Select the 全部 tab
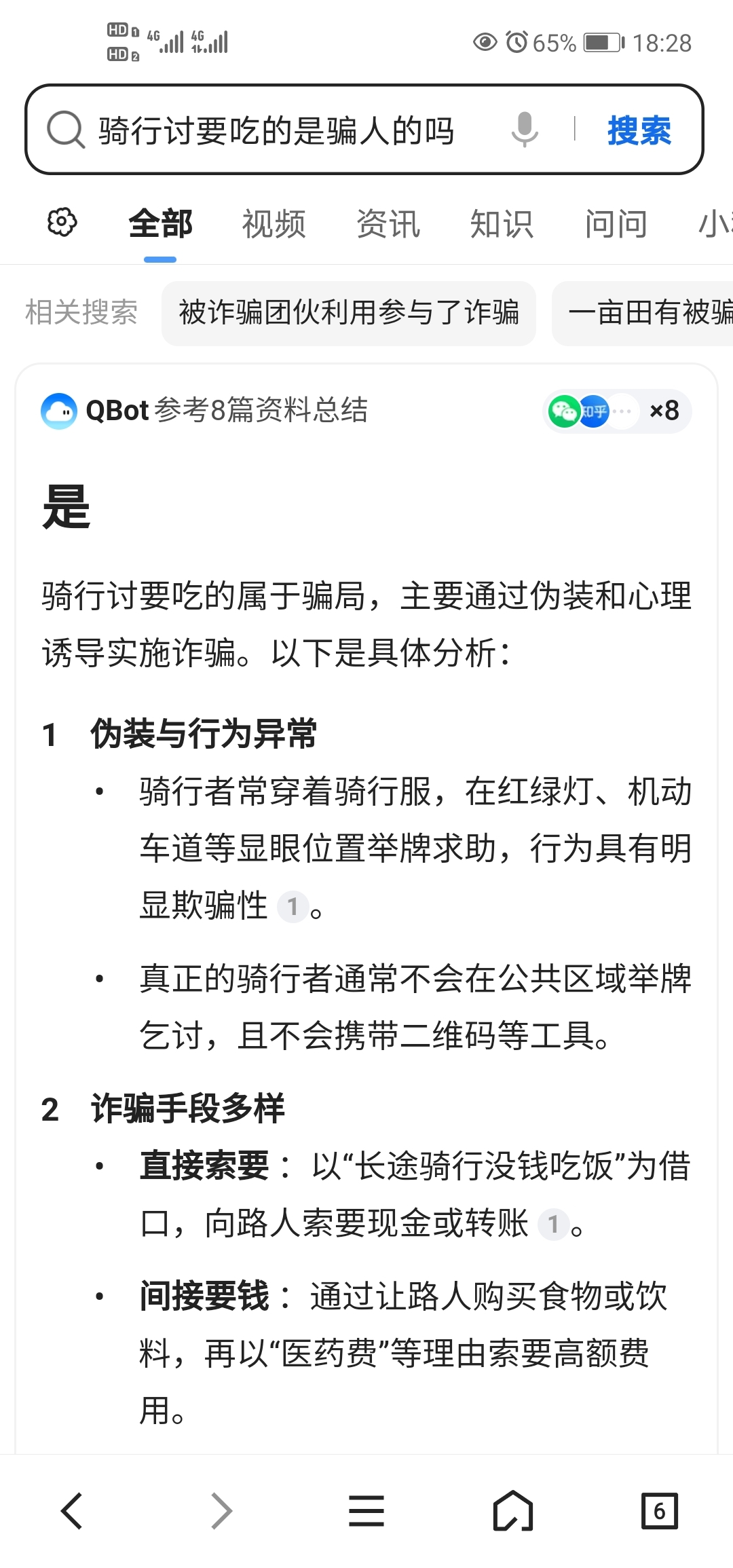This screenshot has height=1568, width=733. 161,224
